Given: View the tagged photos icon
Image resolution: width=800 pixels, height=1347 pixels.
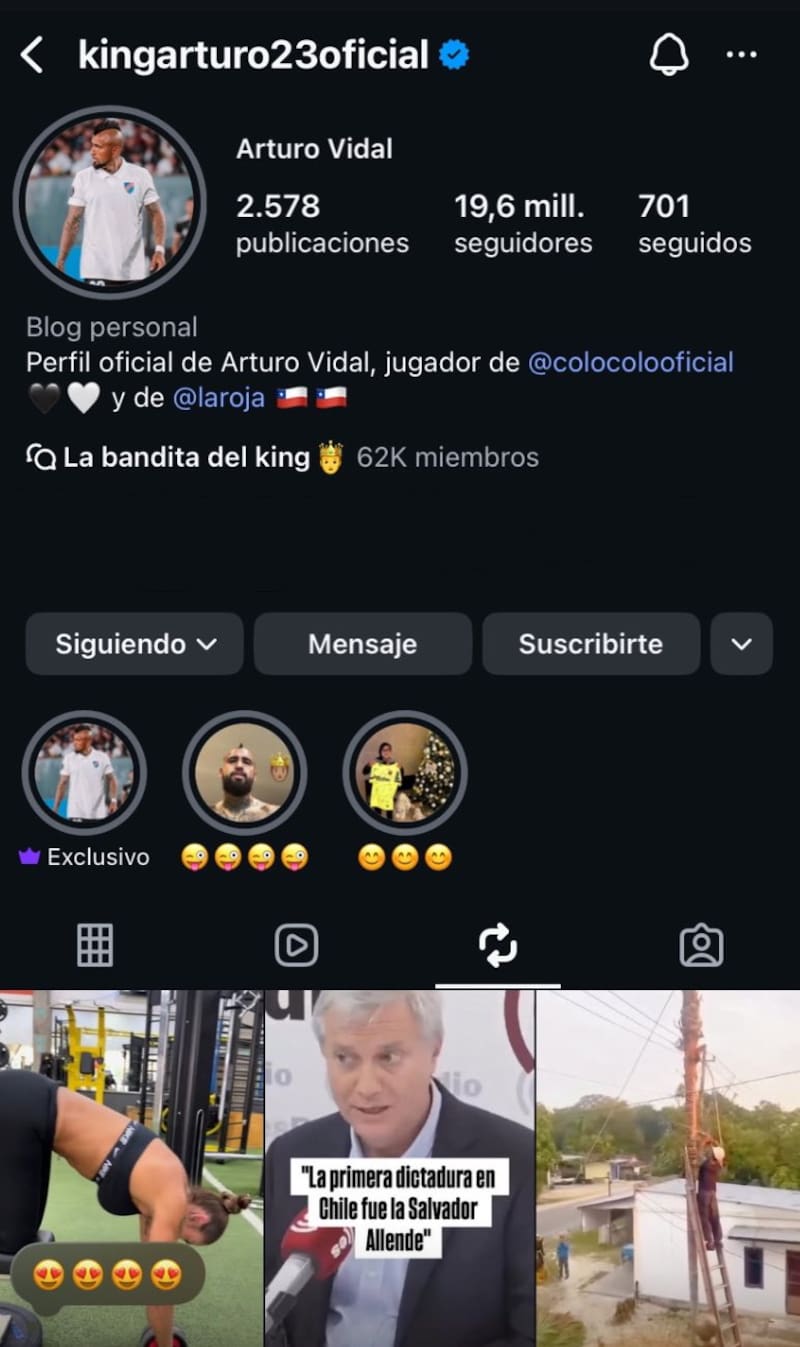Looking at the screenshot, I should click(702, 943).
